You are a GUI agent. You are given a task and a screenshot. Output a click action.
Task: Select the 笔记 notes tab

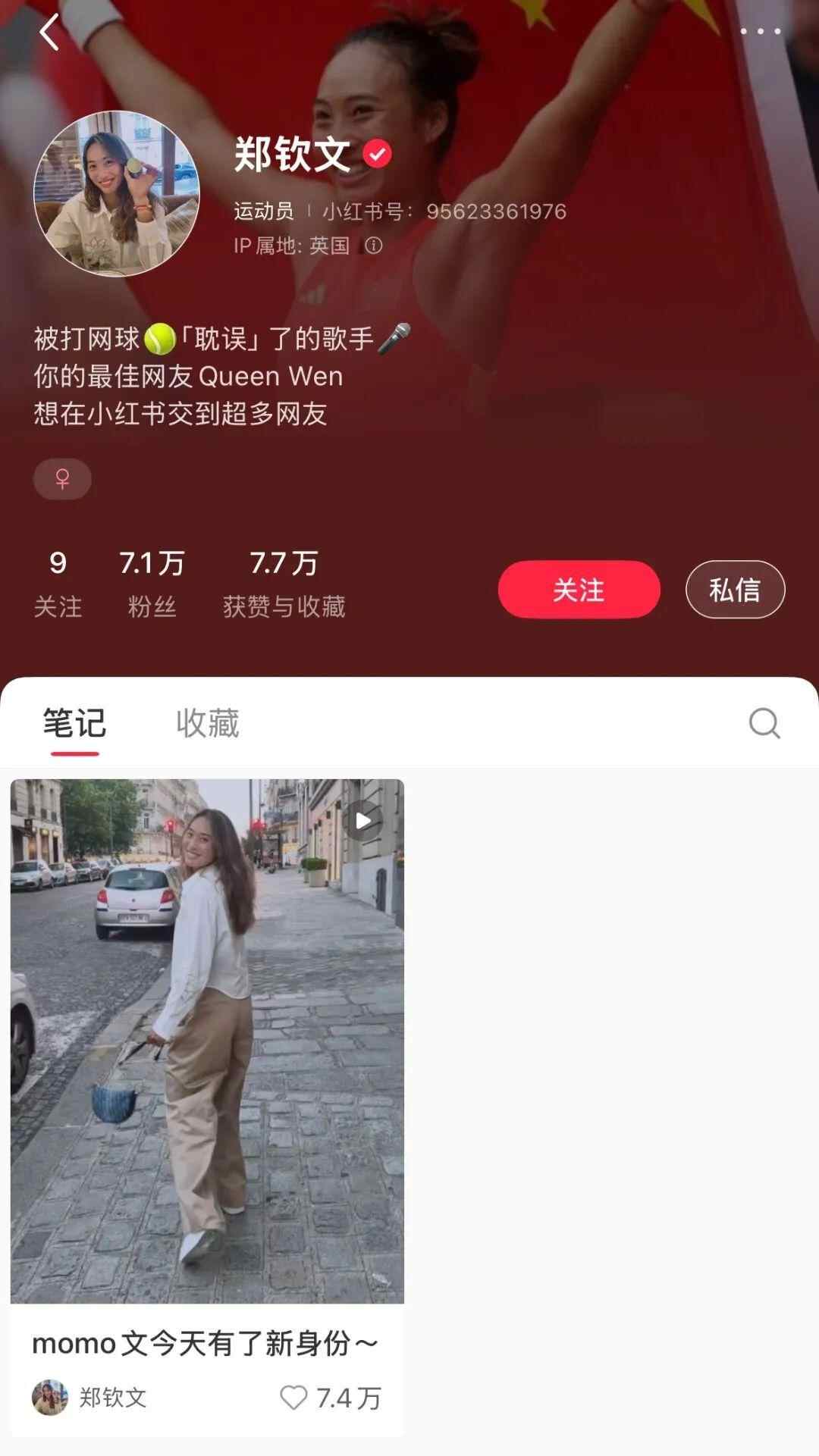(74, 723)
